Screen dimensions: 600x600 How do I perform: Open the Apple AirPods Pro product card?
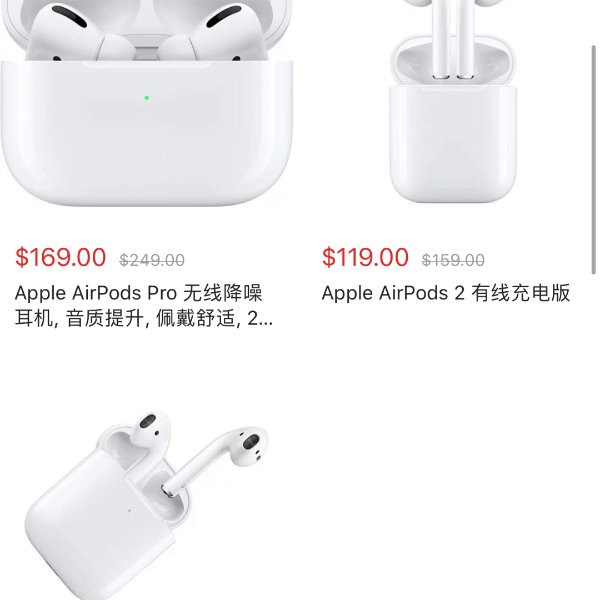pos(141,305)
